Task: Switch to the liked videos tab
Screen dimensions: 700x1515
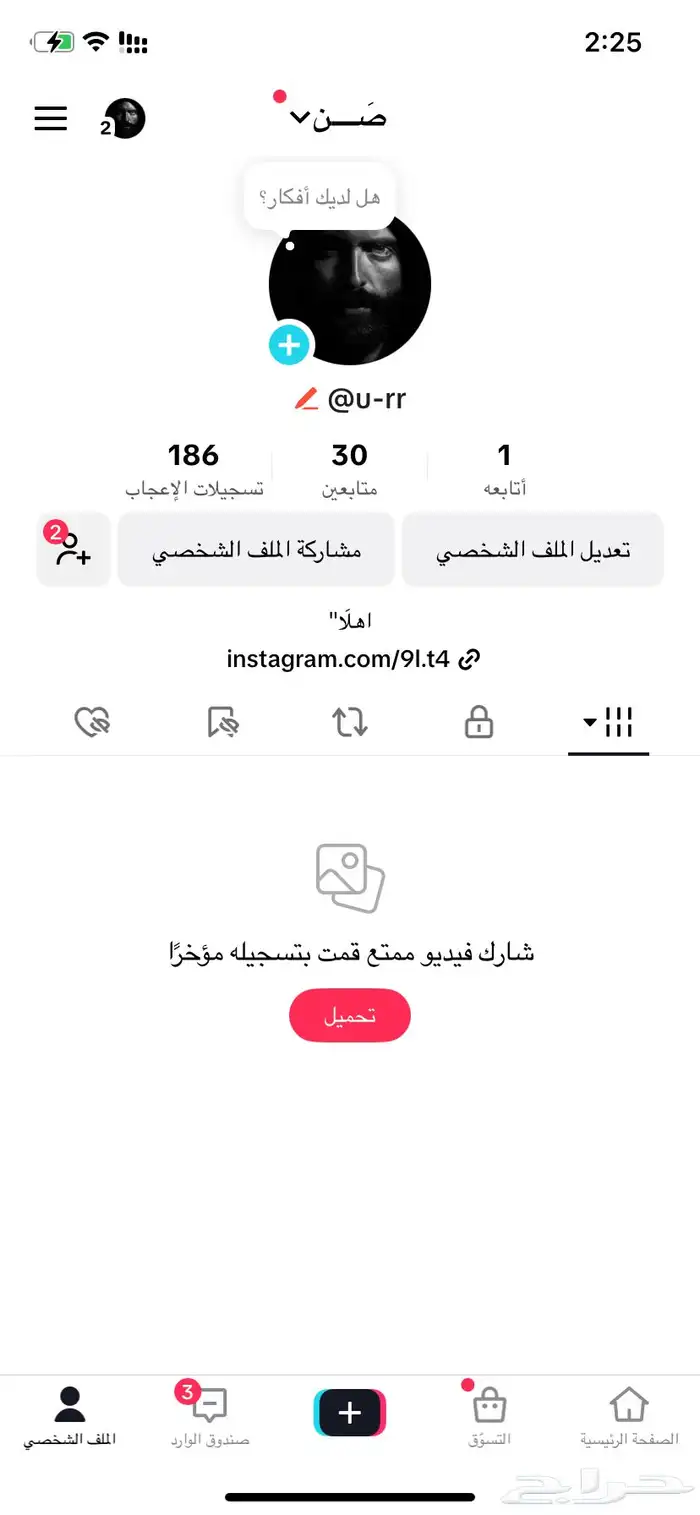Action: tap(92, 722)
